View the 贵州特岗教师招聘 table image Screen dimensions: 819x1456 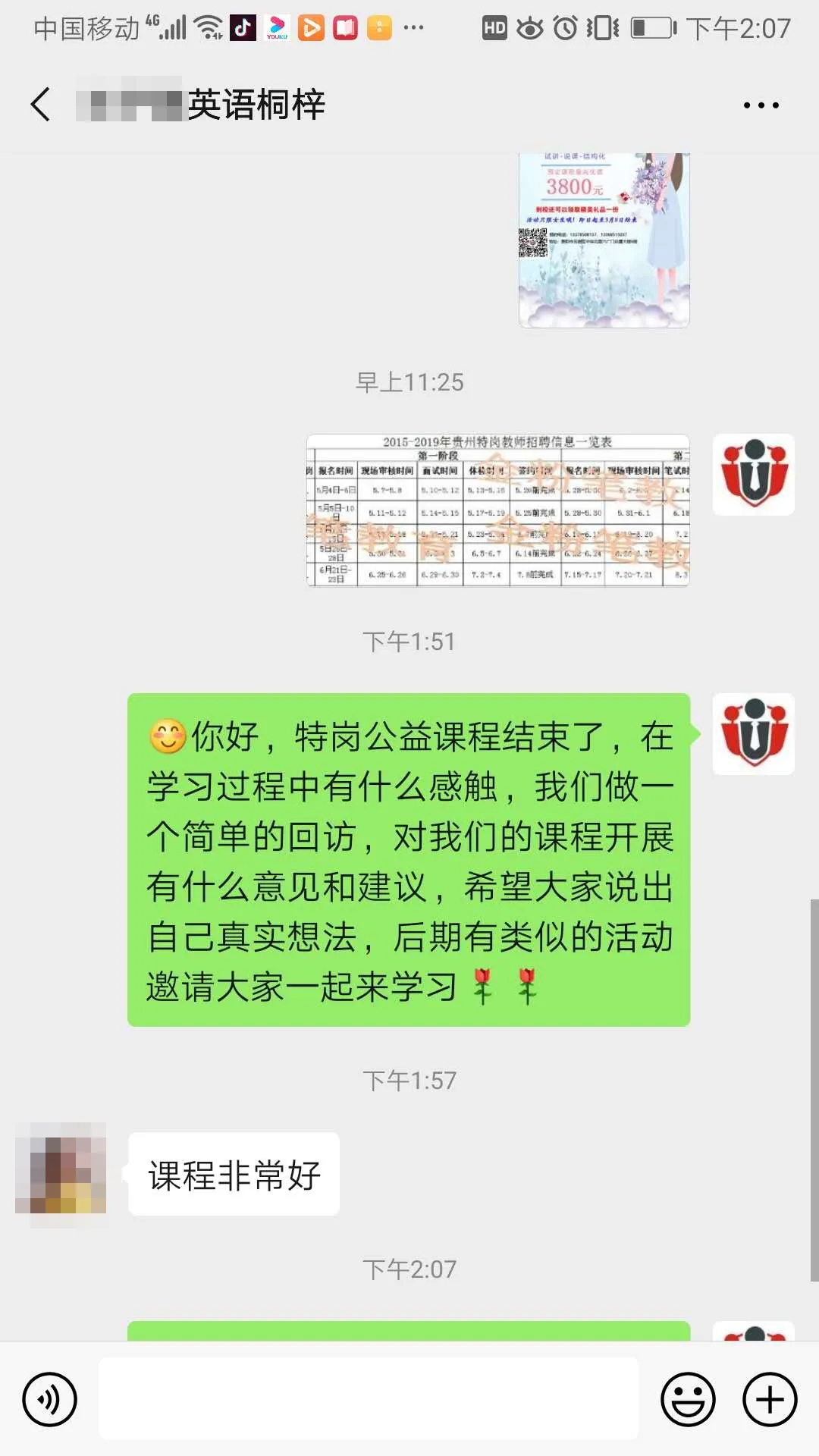498,510
